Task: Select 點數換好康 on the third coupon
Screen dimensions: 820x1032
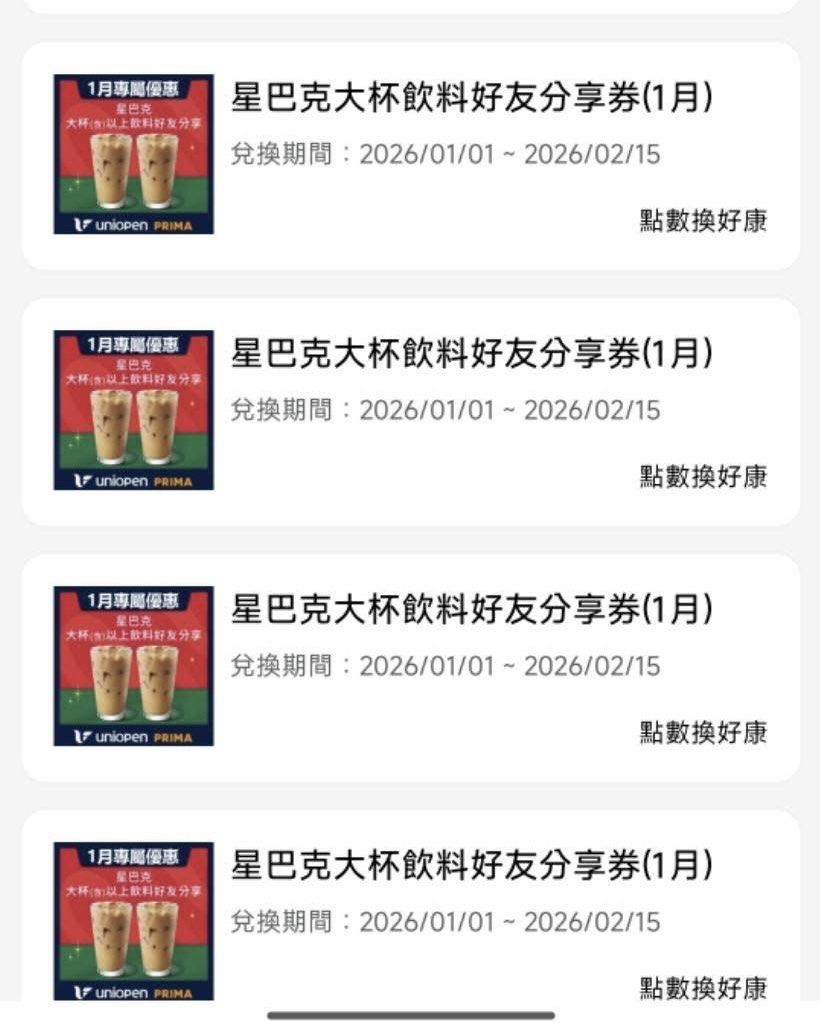Action: (x=704, y=732)
